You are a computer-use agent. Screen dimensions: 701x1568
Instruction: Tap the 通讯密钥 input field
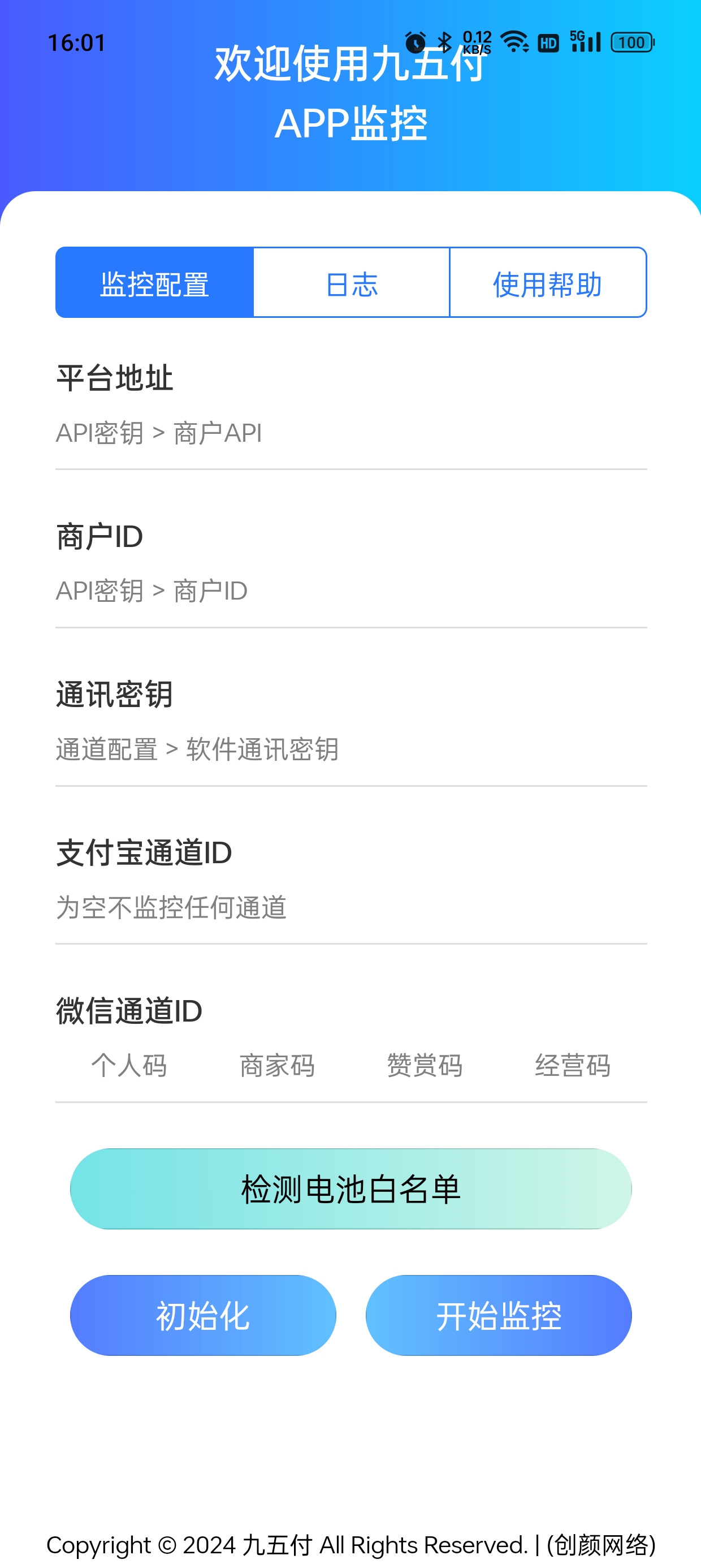351,750
